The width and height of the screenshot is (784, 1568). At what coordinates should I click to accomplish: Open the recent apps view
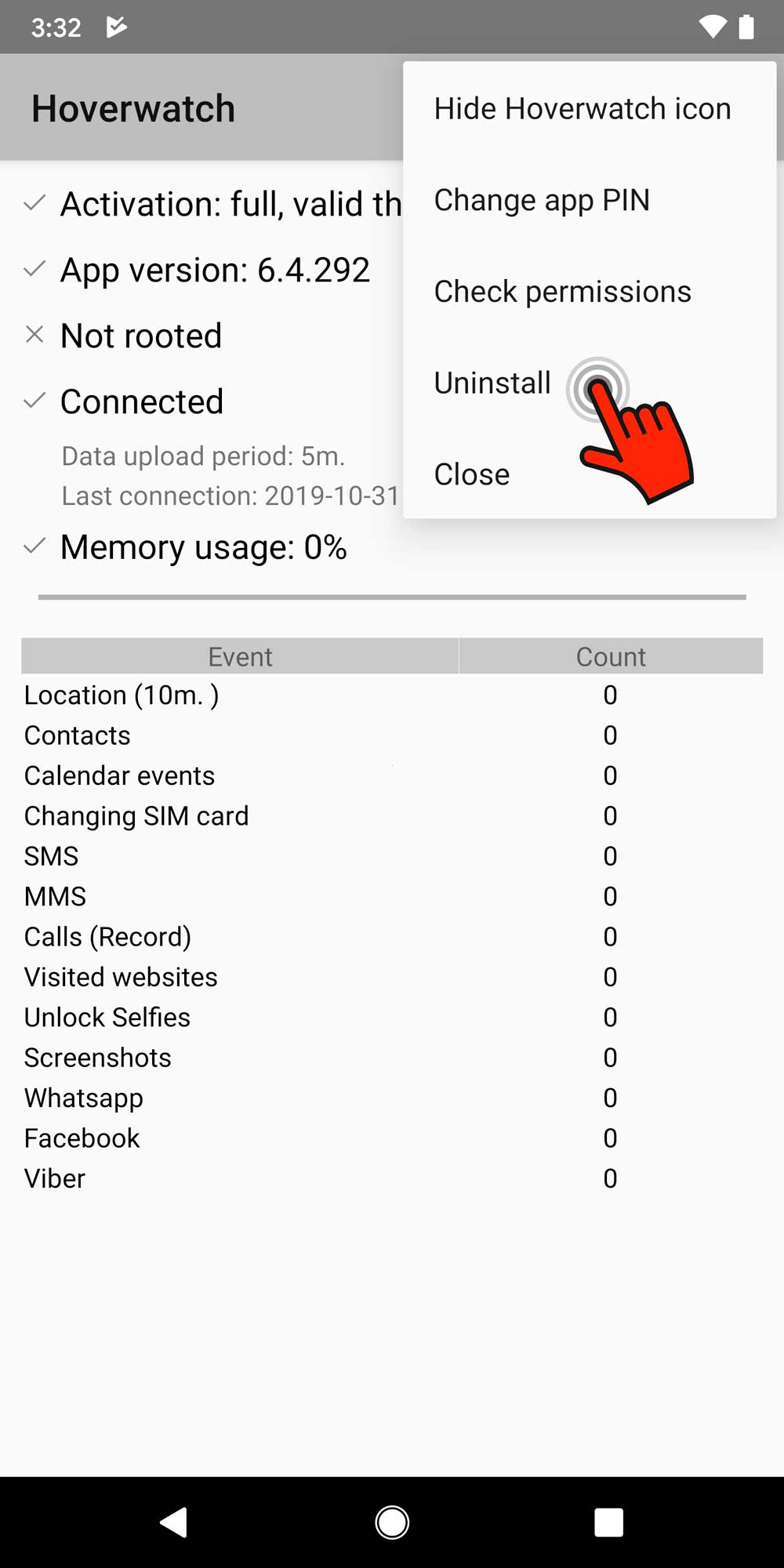tap(609, 1523)
